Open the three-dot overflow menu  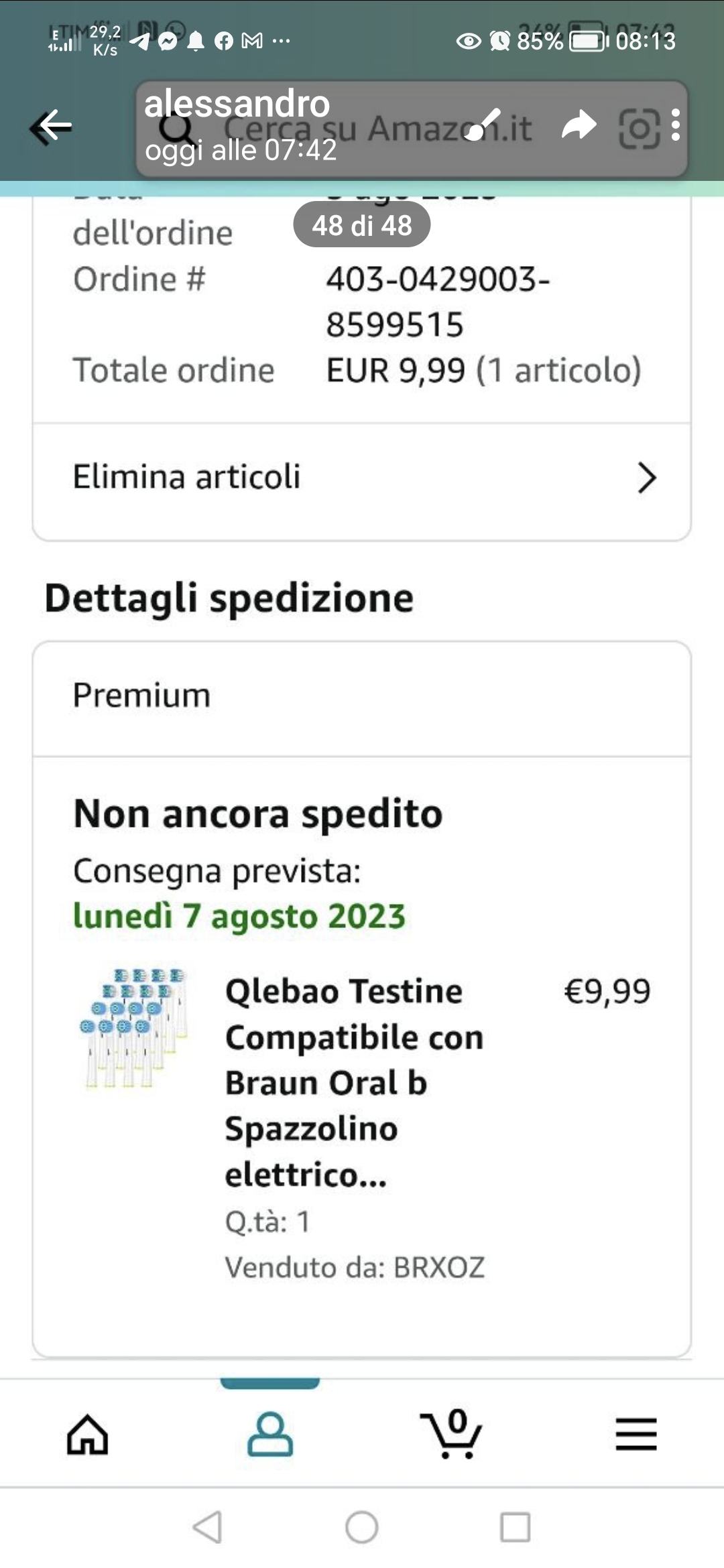click(676, 125)
